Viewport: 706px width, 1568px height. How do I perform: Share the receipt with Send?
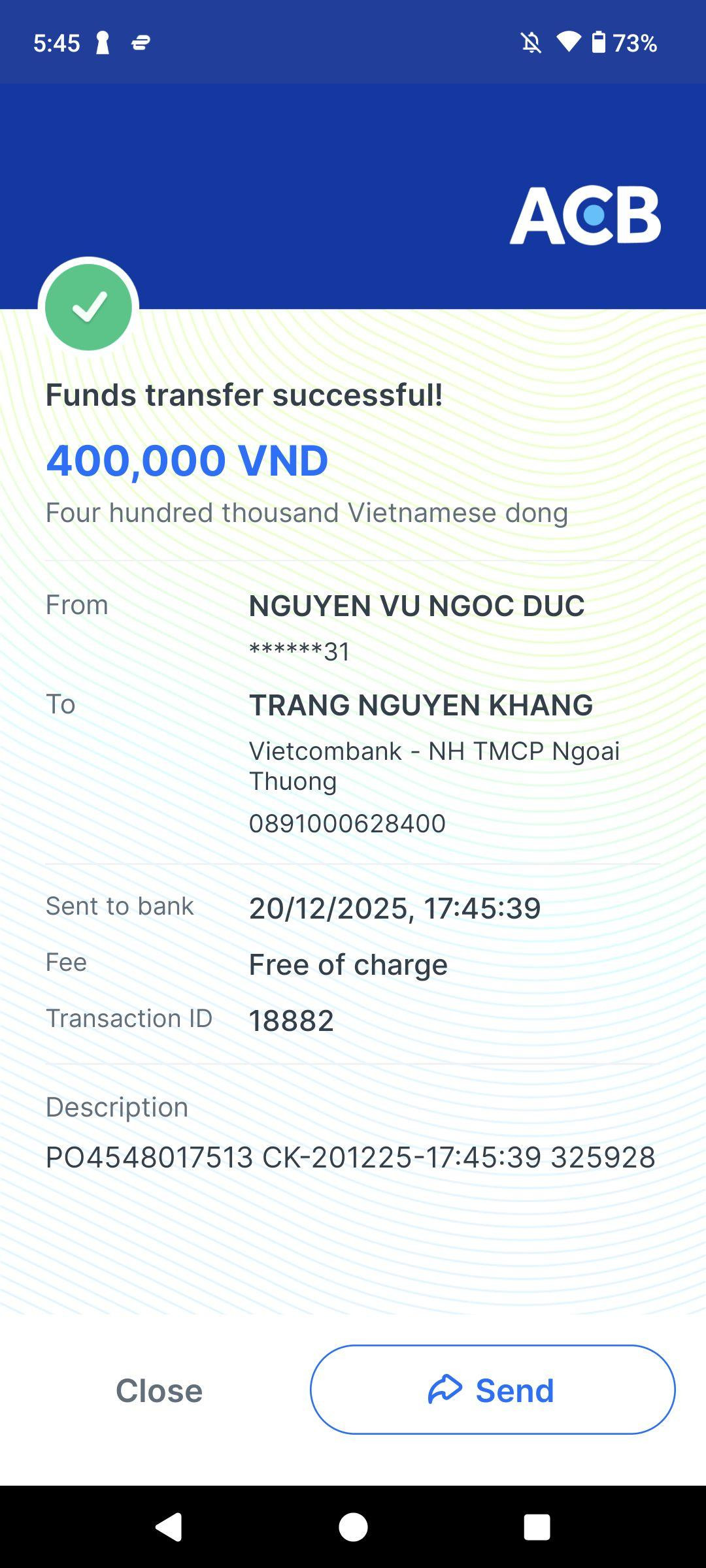click(492, 1390)
